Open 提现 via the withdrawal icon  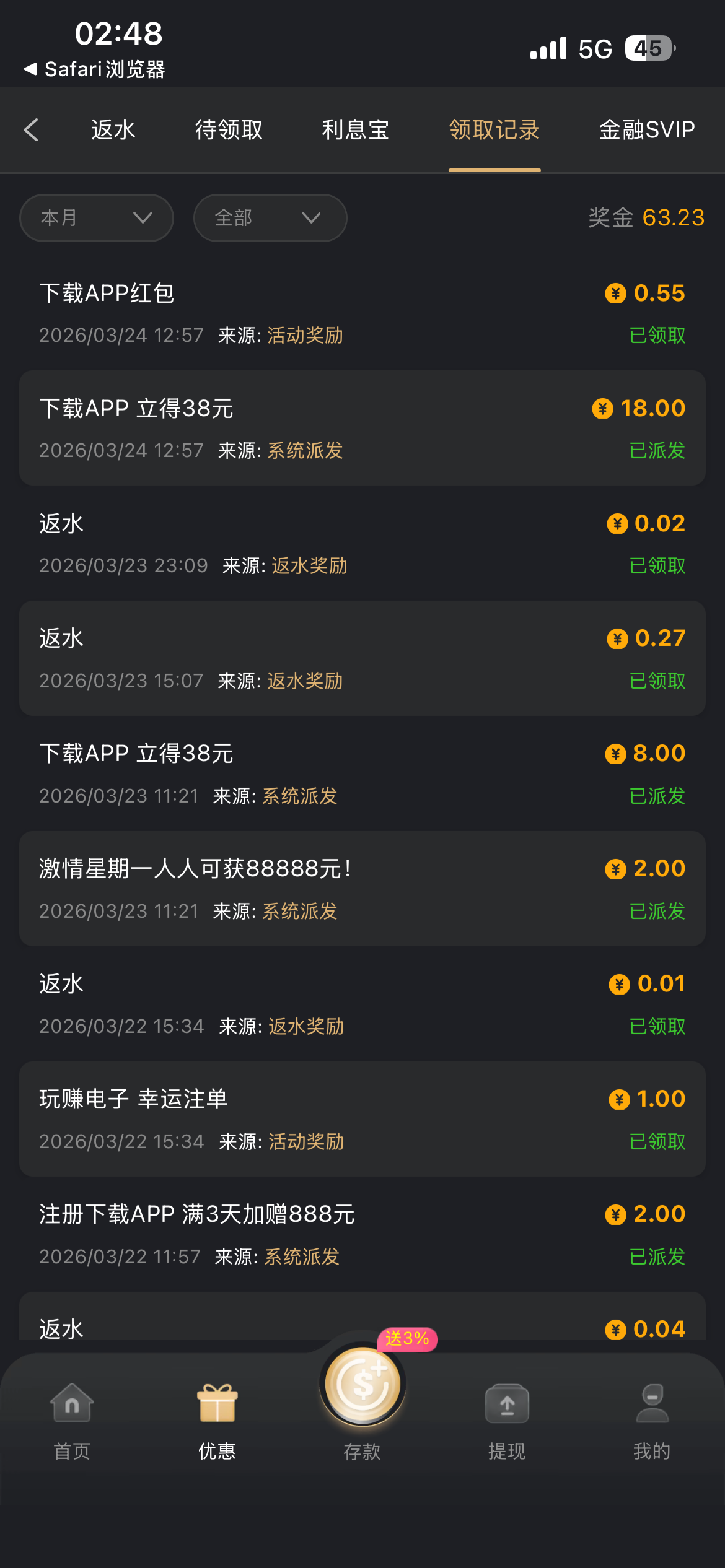(x=506, y=1414)
